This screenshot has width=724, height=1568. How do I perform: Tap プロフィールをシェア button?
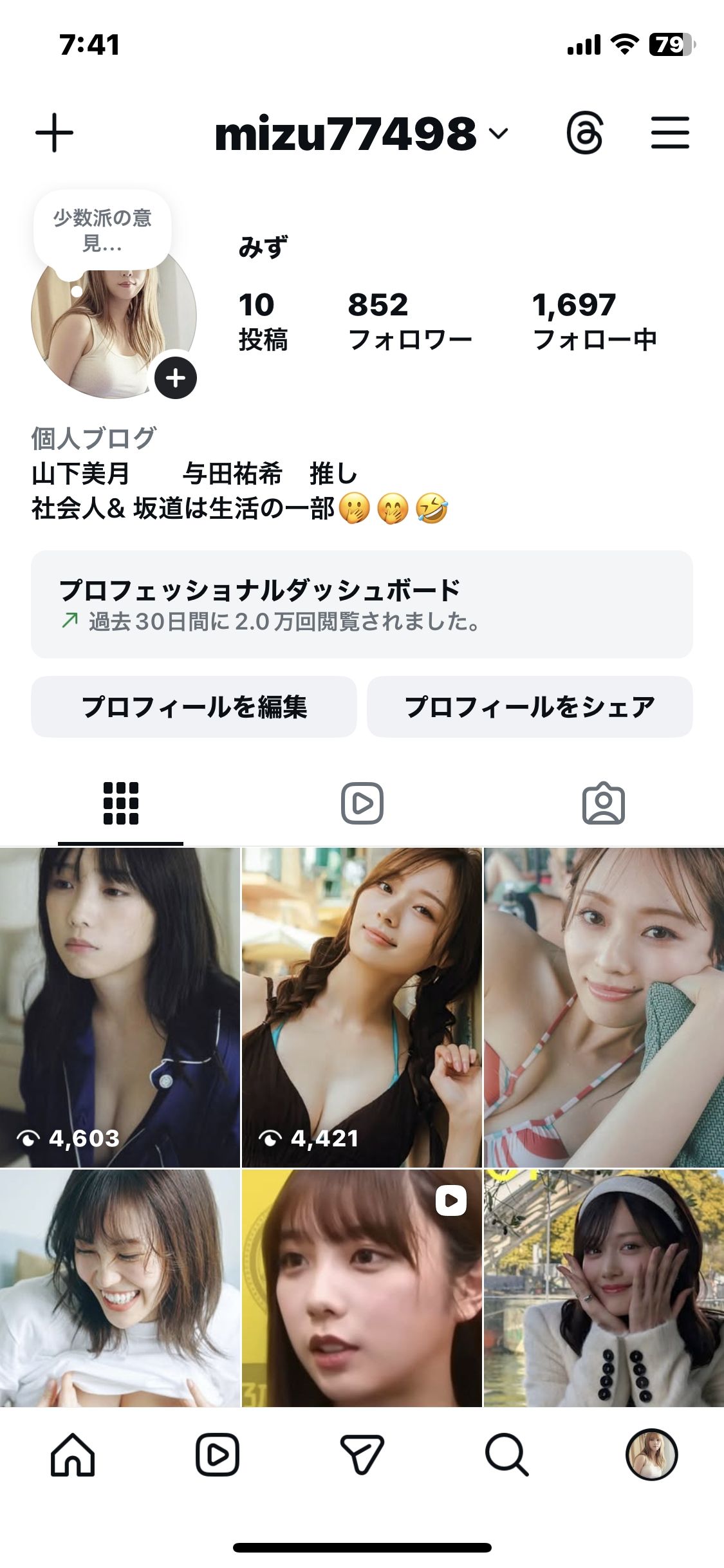[530, 707]
